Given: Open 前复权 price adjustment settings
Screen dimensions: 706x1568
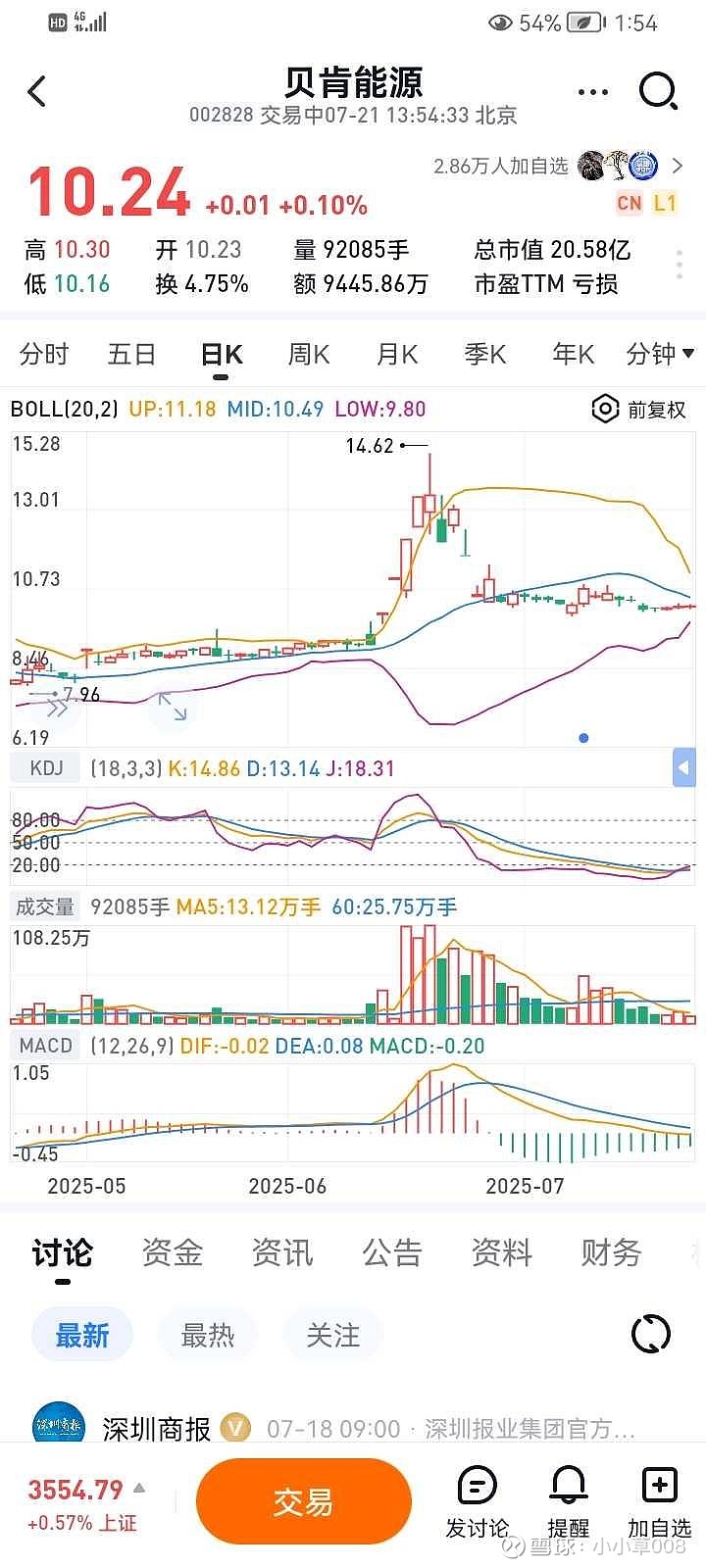Looking at the screenshot, I should [x=639, y=409].
